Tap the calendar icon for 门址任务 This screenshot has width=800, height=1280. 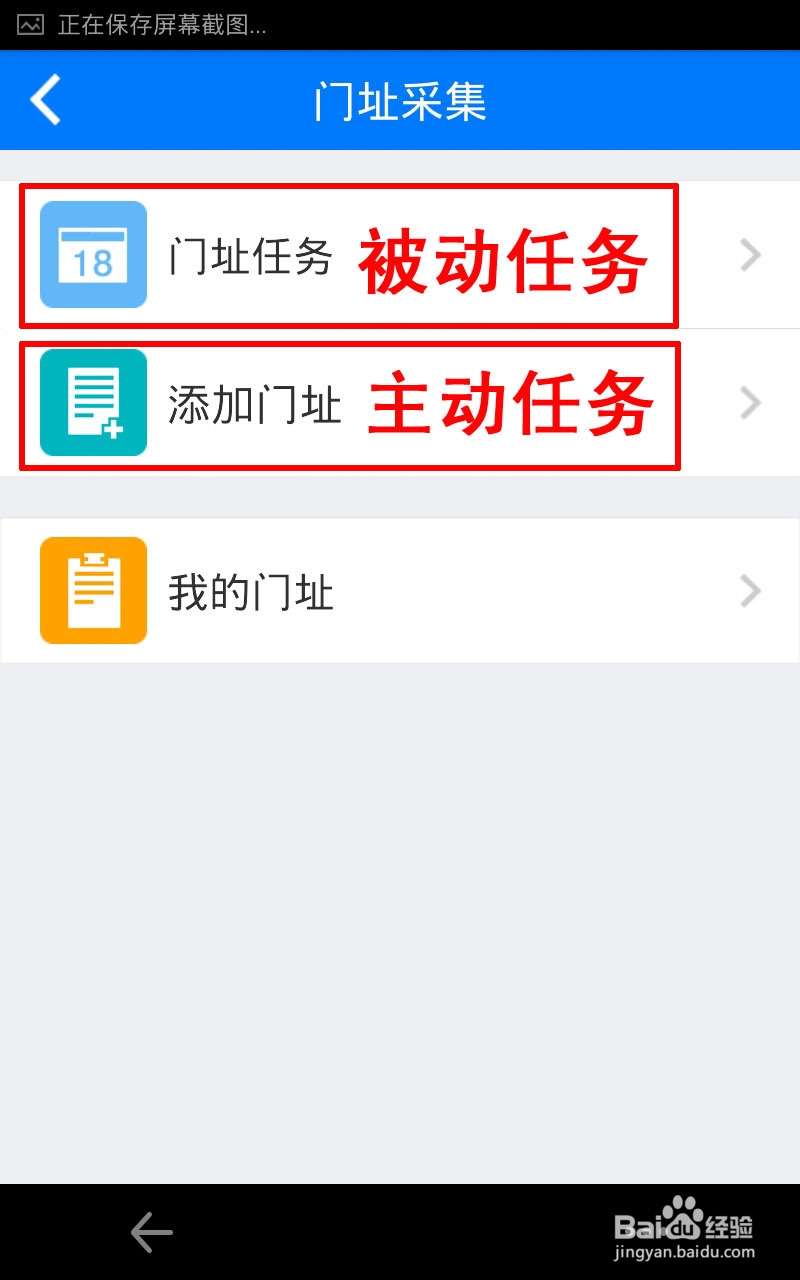coord(92,254)
